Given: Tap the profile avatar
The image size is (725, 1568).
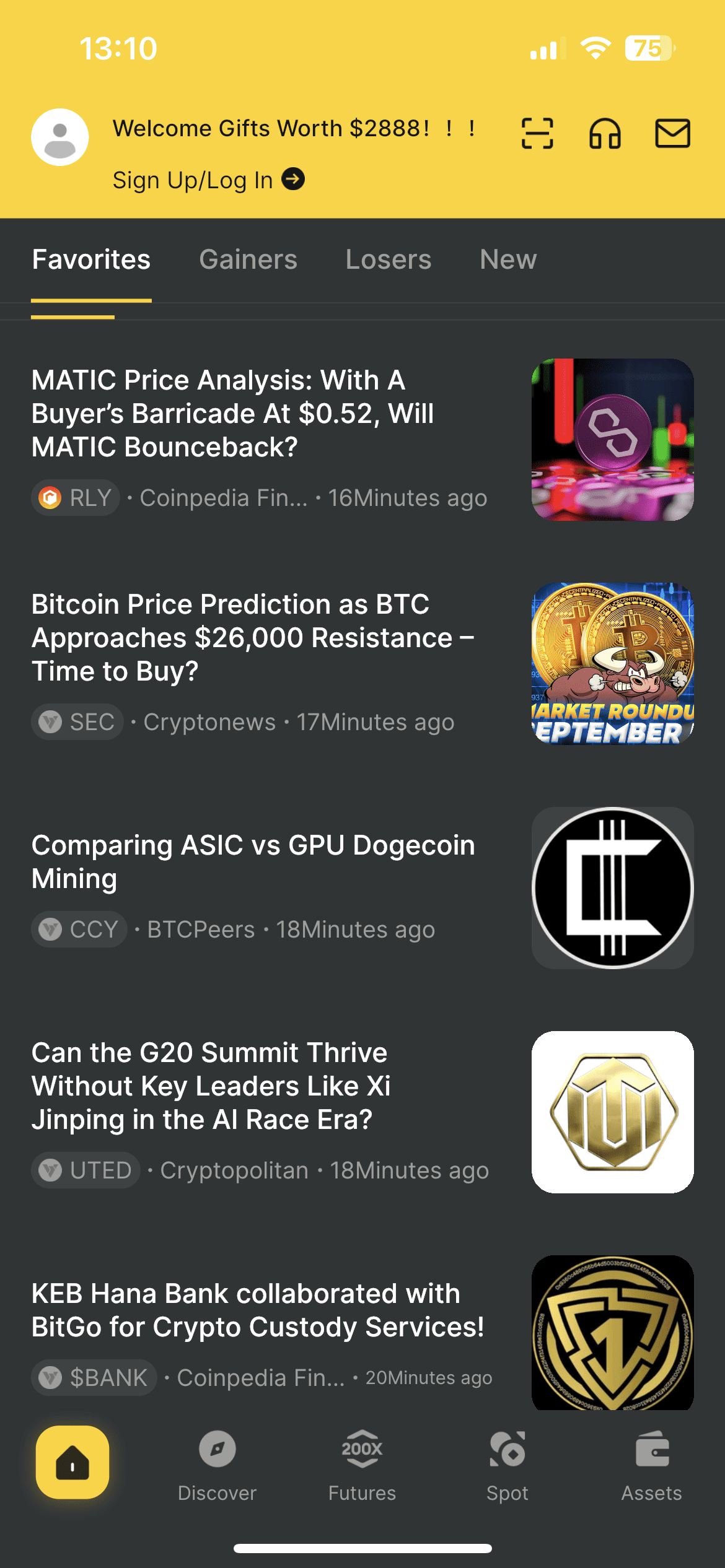Looking at the screenshot, I should click(x=60, y=137).
